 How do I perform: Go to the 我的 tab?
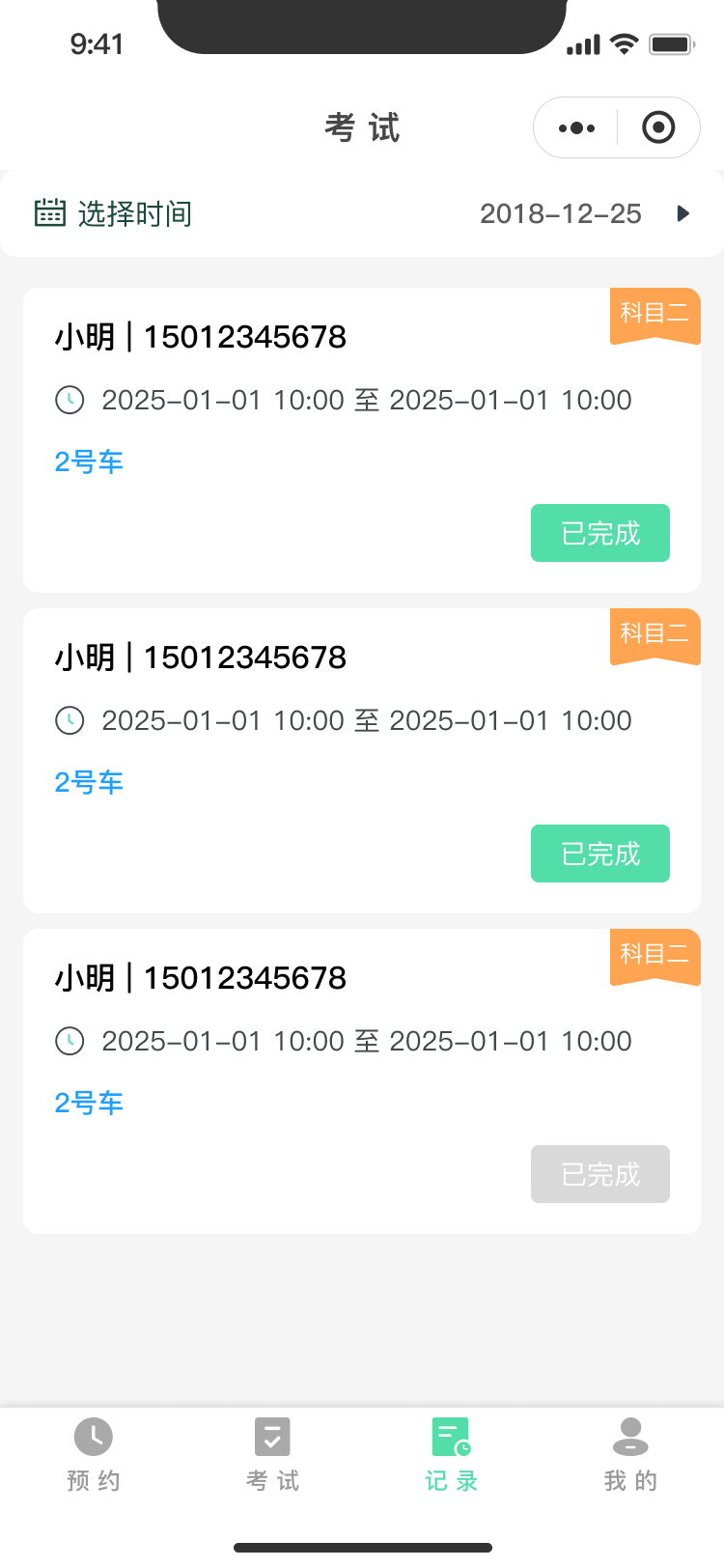(630, 1454)
